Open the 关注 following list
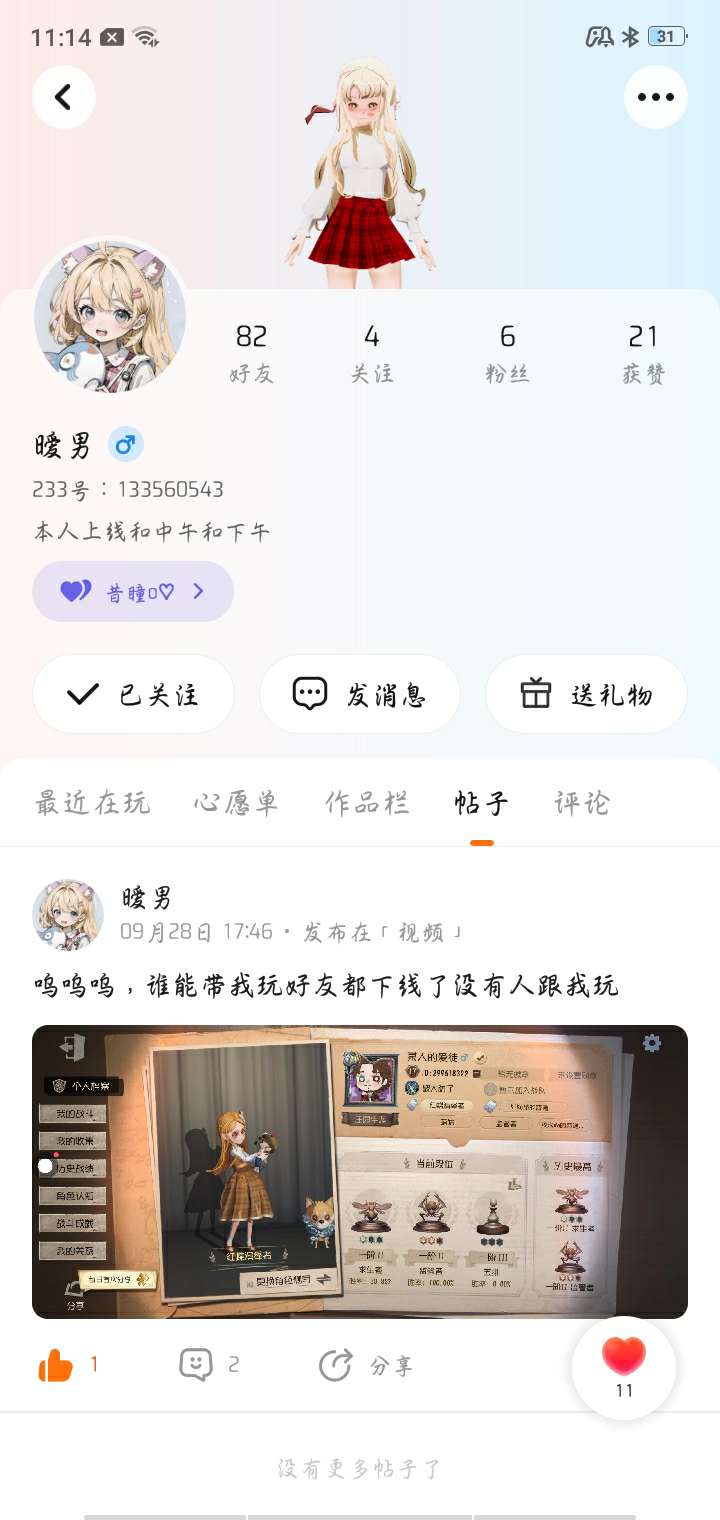Image resolution: width=720 pixels, height=1520 pixels. tap(371, 353)
